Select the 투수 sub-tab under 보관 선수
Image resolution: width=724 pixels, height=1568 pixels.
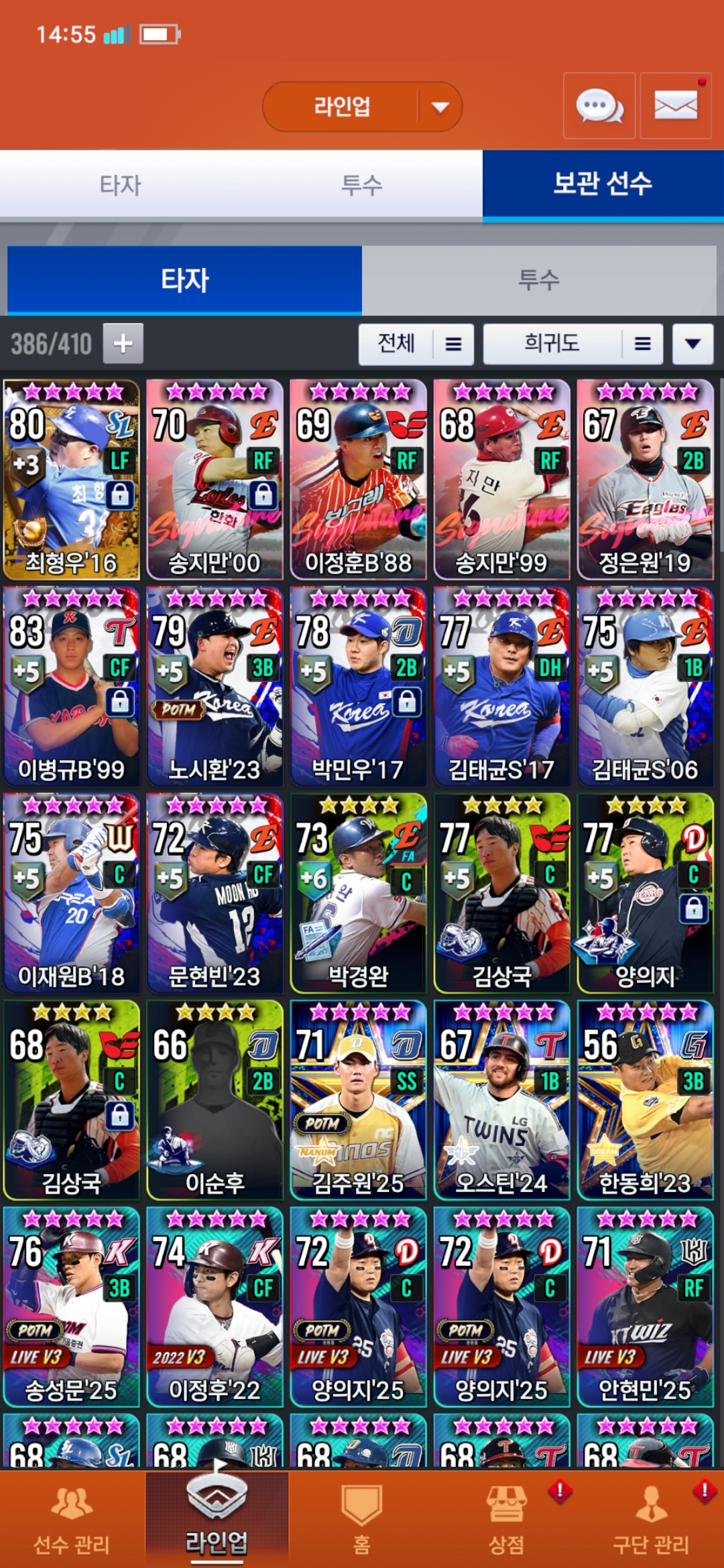(x=539, y=279)
